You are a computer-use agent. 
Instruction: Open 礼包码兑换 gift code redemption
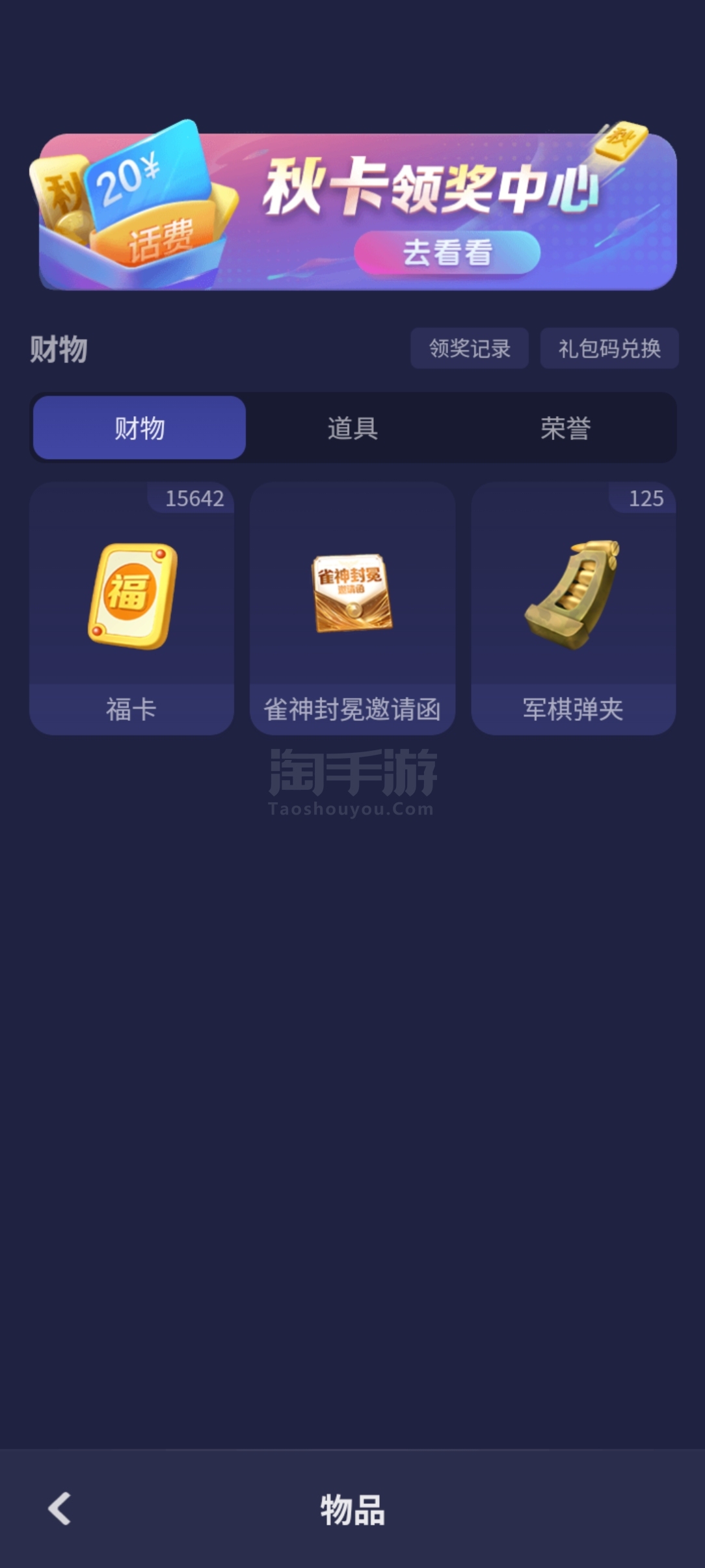[x=609, y=348]
